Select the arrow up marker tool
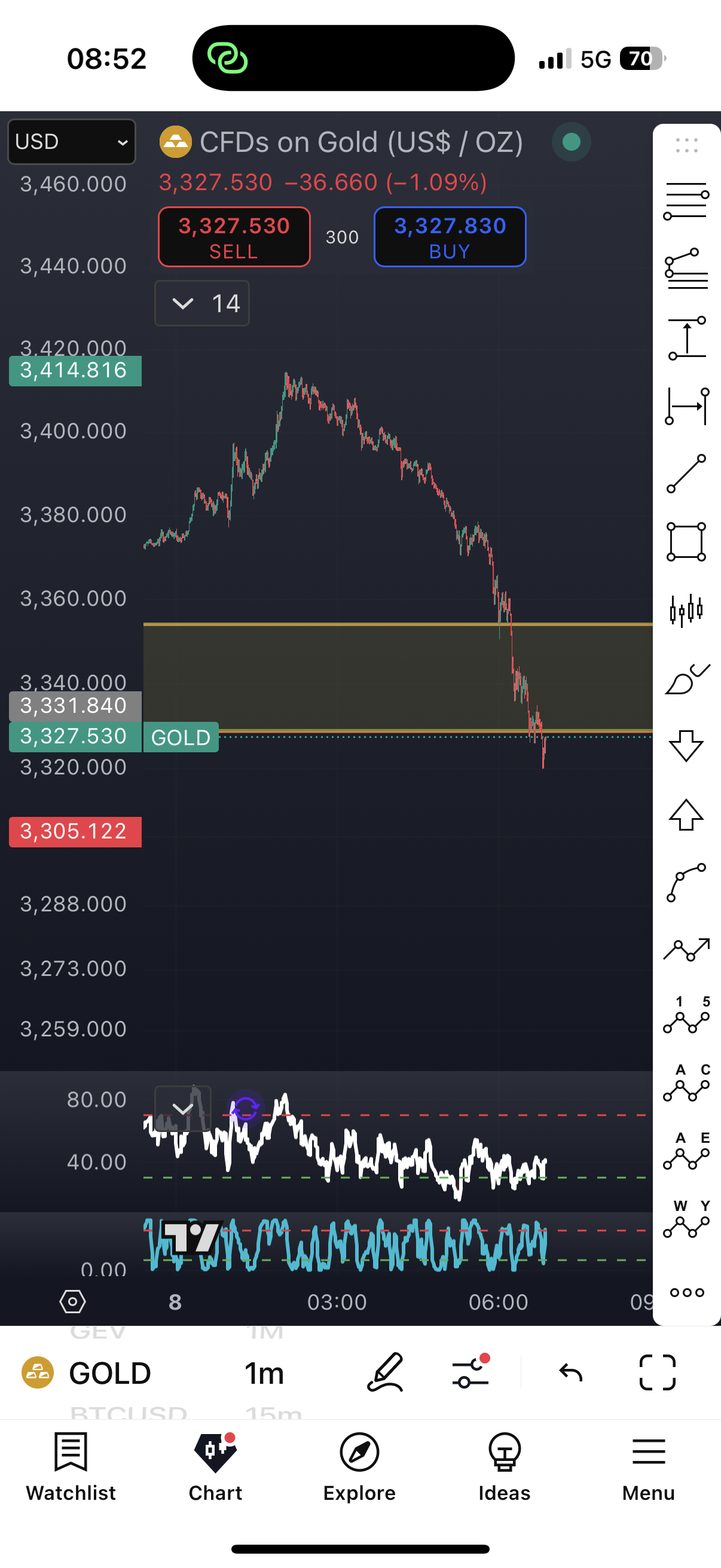Screen dimensions: 721x1568 pyautogui.click(x=686, y=814)
